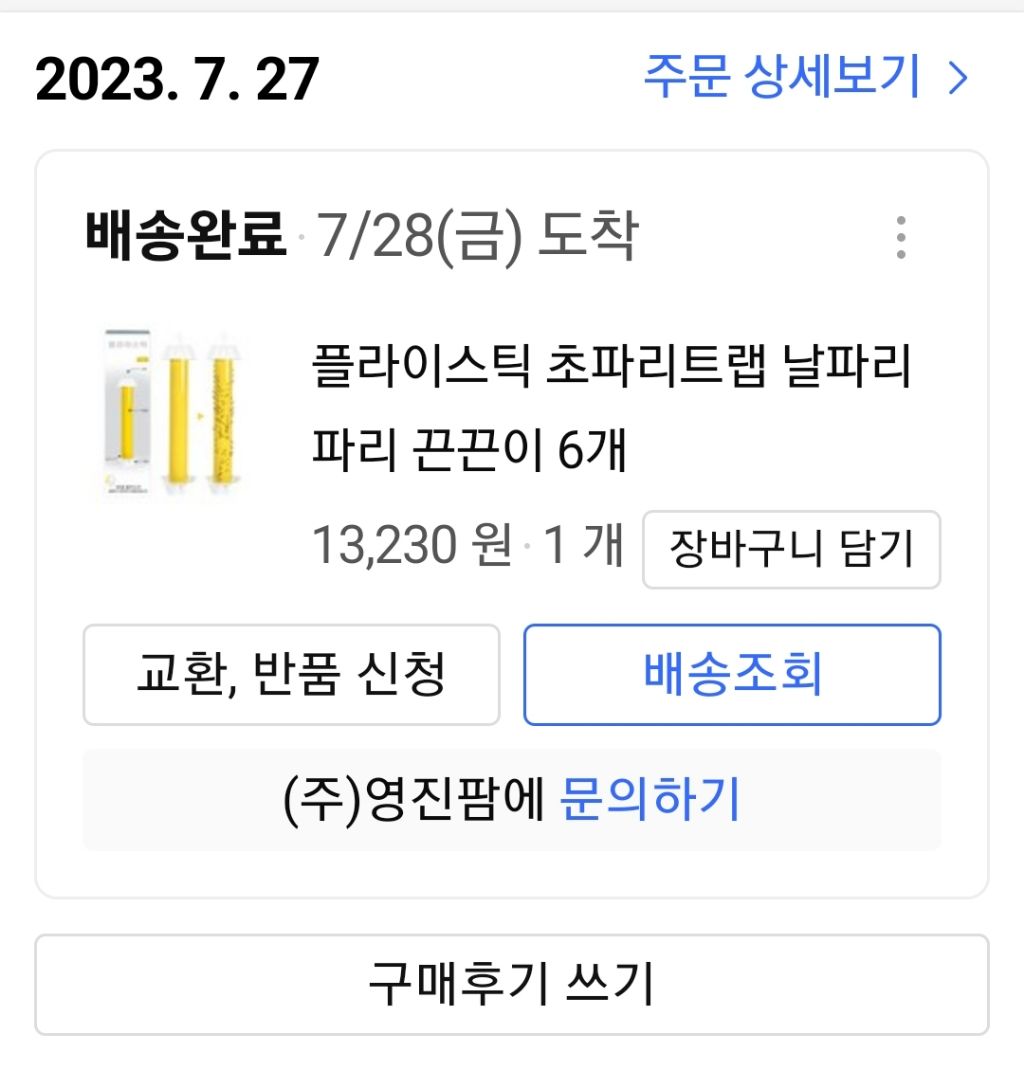Viewport: 1024px width, 1070px height.
Task: Open the three-dot overflow menu
Action: click(901, 238)
